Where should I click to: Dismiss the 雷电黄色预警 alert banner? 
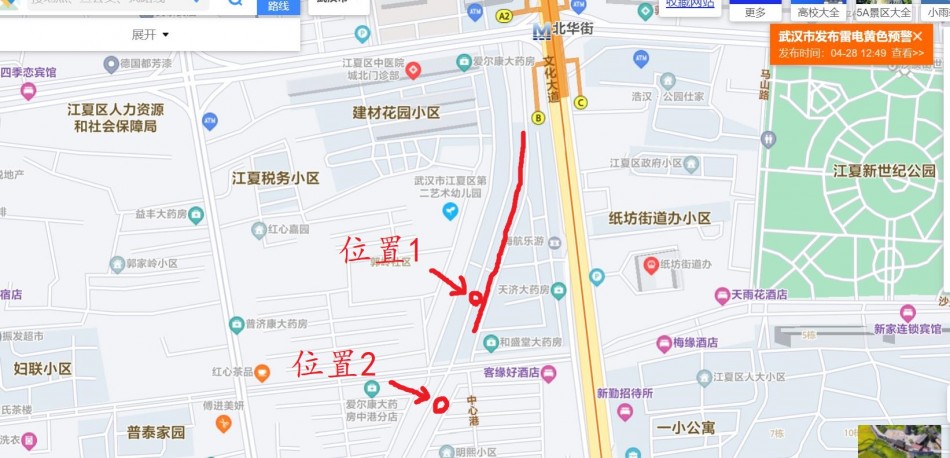917,36
